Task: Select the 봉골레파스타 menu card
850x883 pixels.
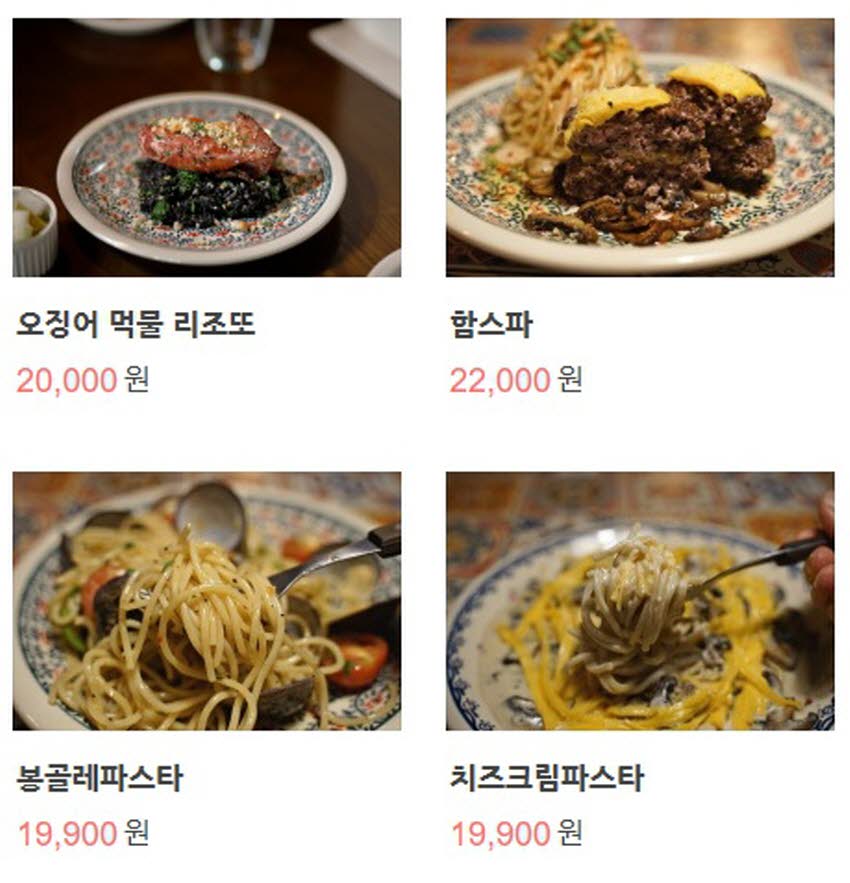Action: tap(207, 601)
